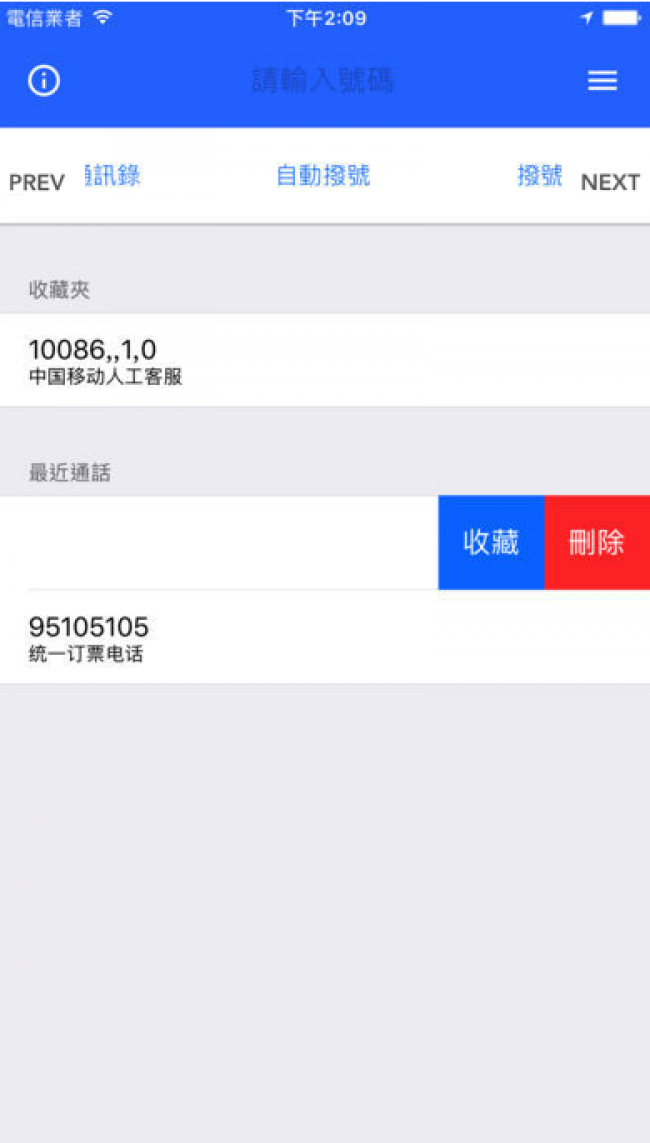The height and width of the screenshot is (1143, 650).
Task: Switch to the 通訊錄 tab
Action: pos(113,176)
